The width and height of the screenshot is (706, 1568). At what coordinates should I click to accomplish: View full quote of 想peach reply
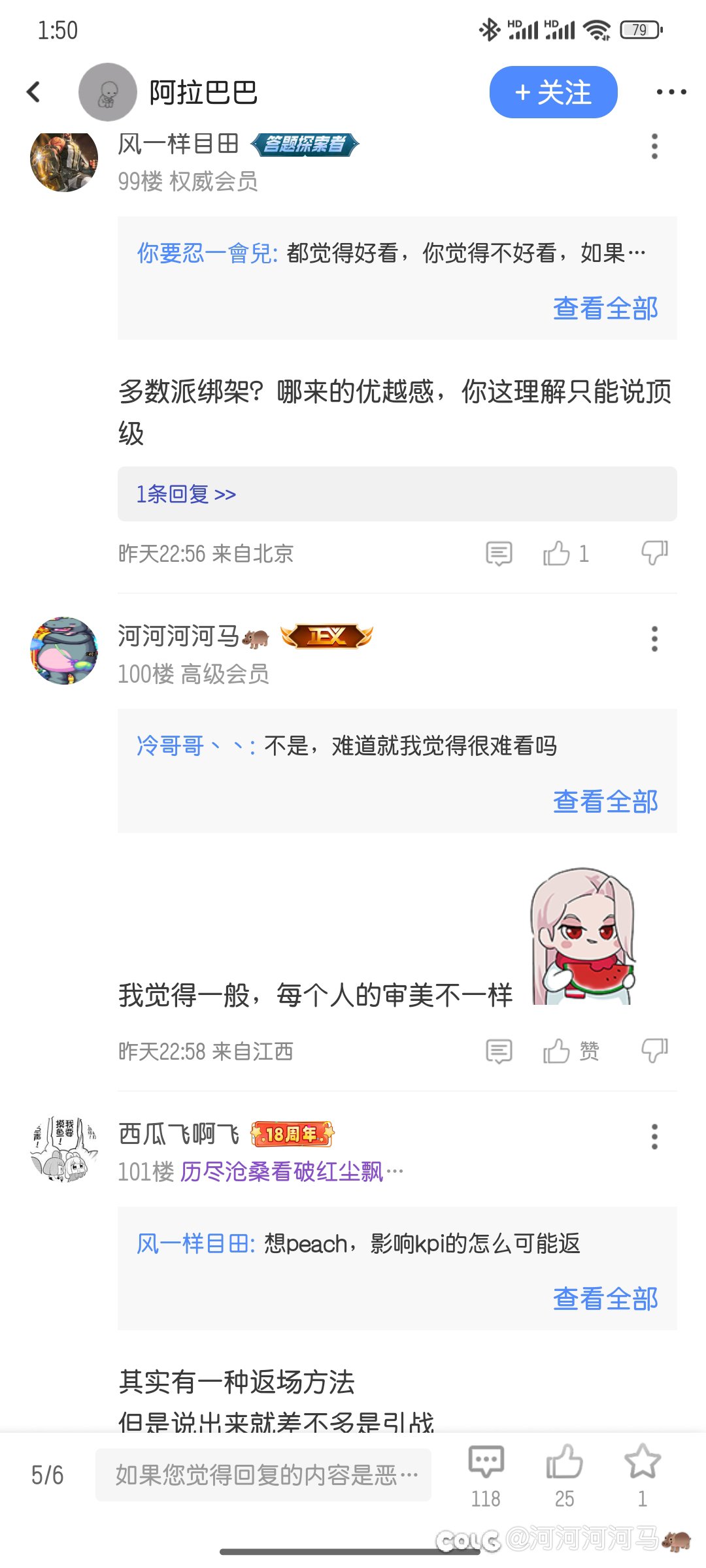605,1299
